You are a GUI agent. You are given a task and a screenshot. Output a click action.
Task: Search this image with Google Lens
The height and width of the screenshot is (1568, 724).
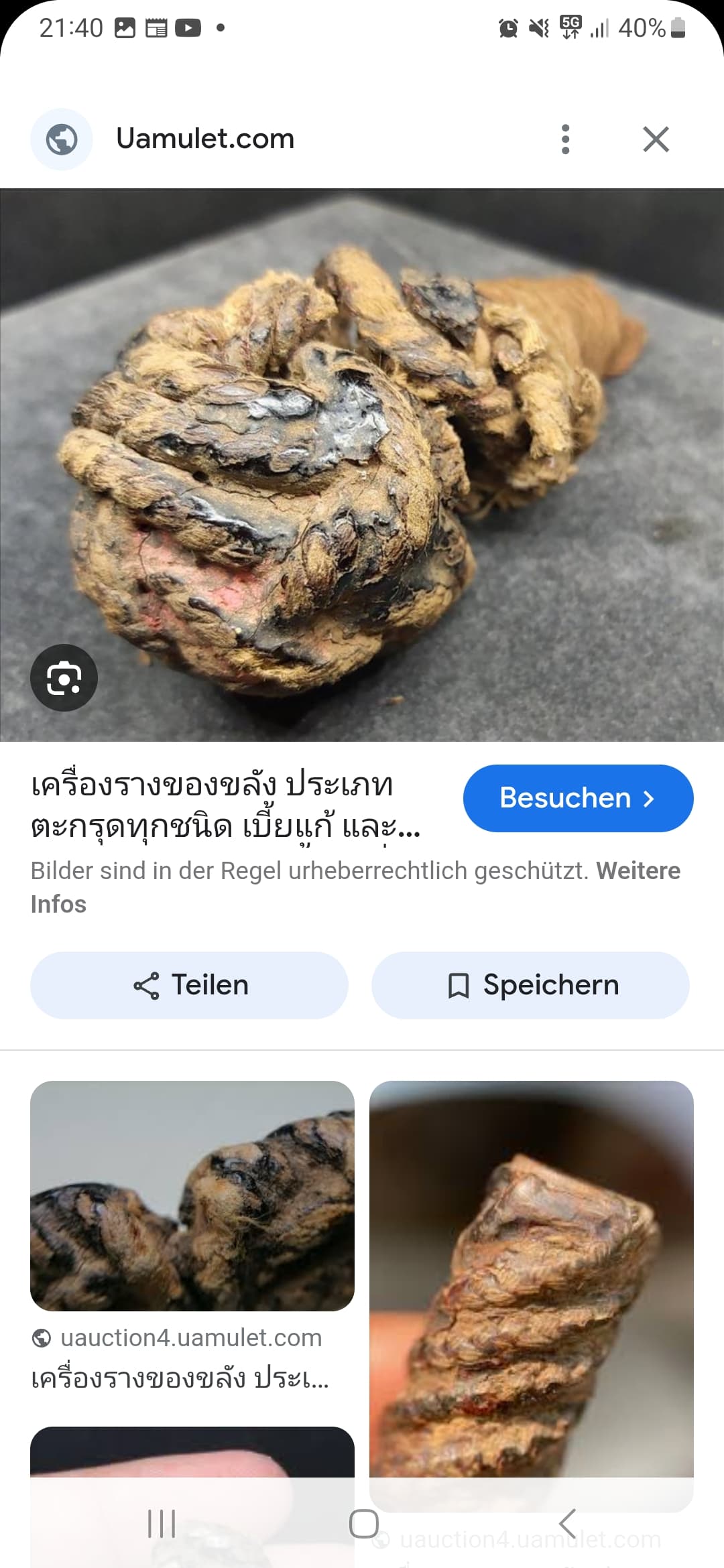click(x=64, y=678)
